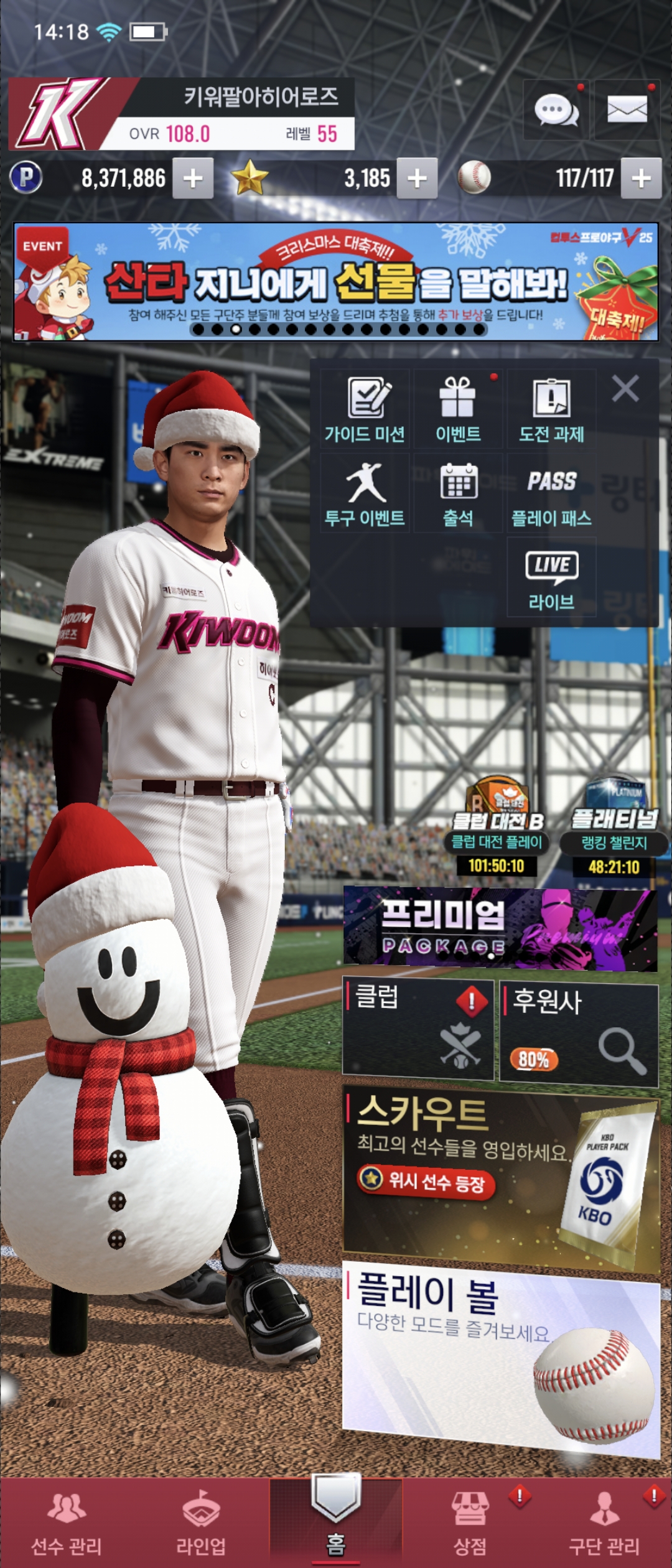The width and height of the screenshot is (672, 1568).
Task: Switch to the 라인업 tab
Action: pos(201,1522)
